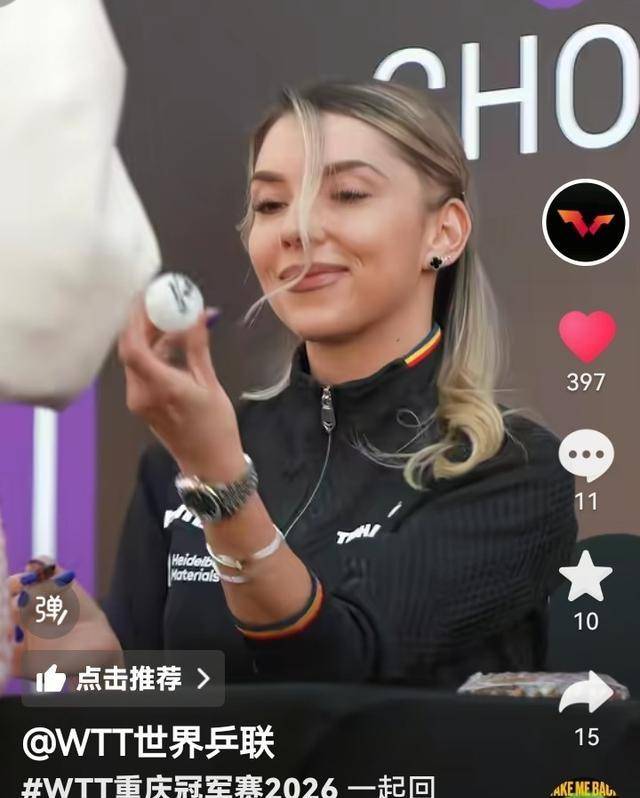The image size is (640, 798).
Task: Open the WTT account profile avatar
Action: click(585, 222)
